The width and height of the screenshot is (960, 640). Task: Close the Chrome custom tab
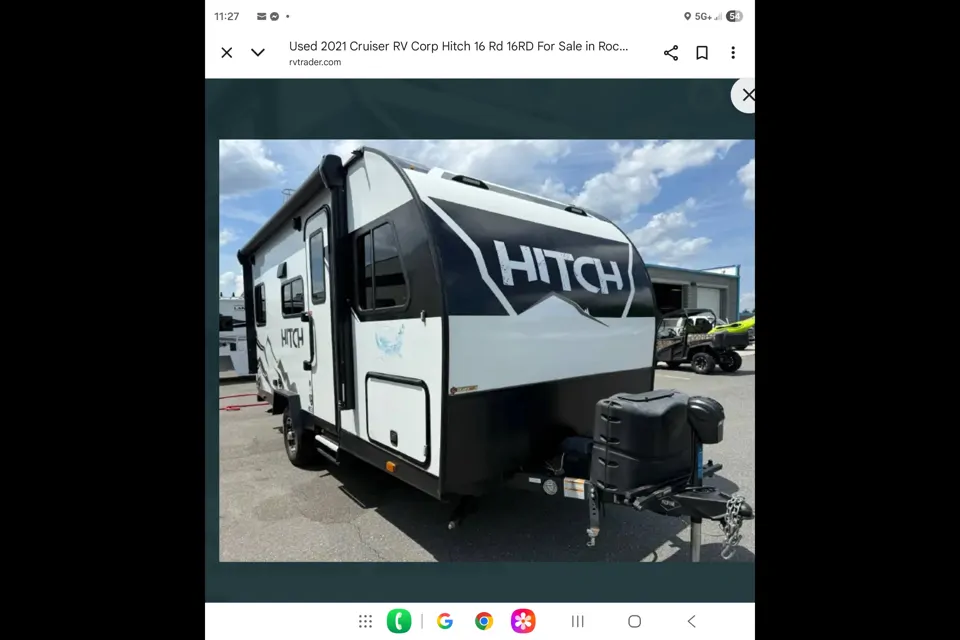coord(227,53)
